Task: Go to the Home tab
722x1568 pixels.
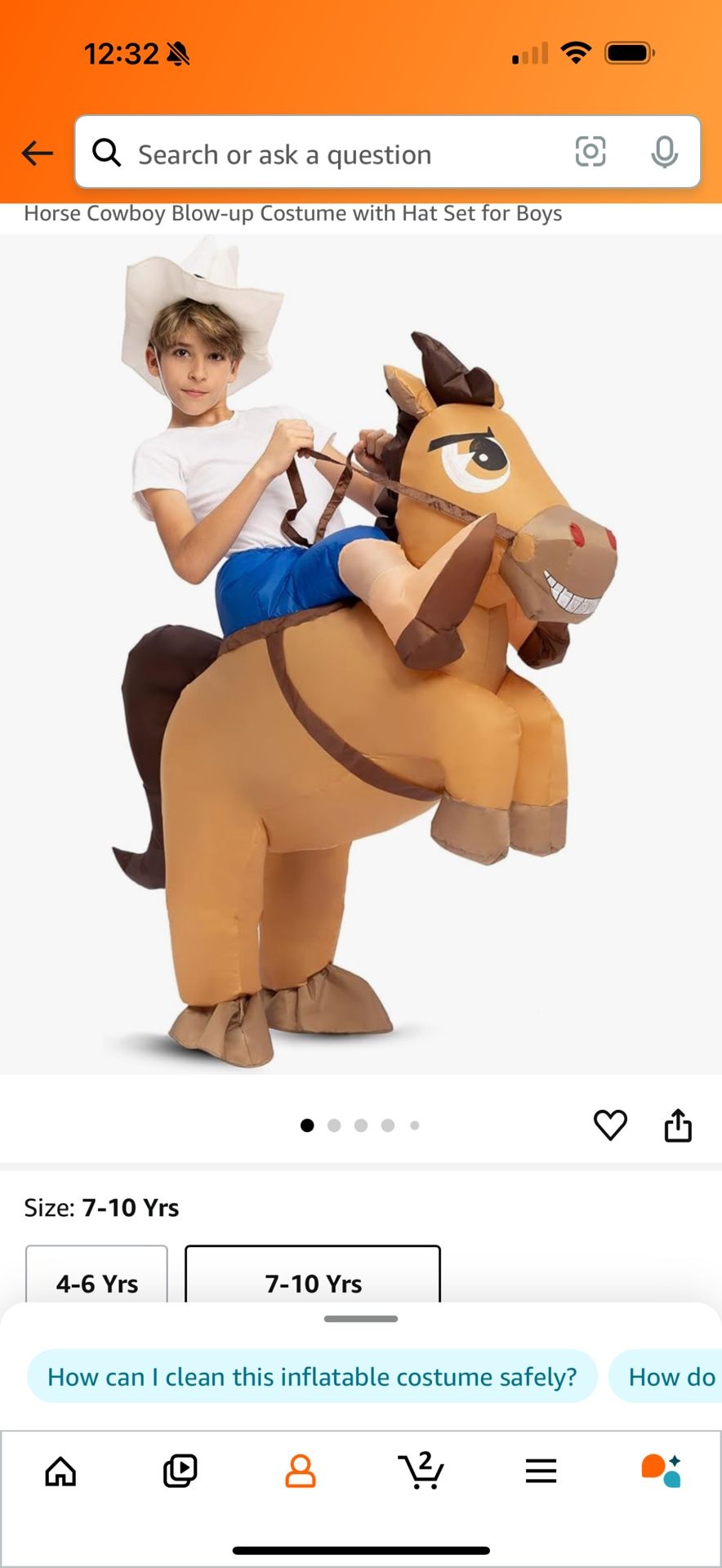Action: click(x=60, y=1472)
